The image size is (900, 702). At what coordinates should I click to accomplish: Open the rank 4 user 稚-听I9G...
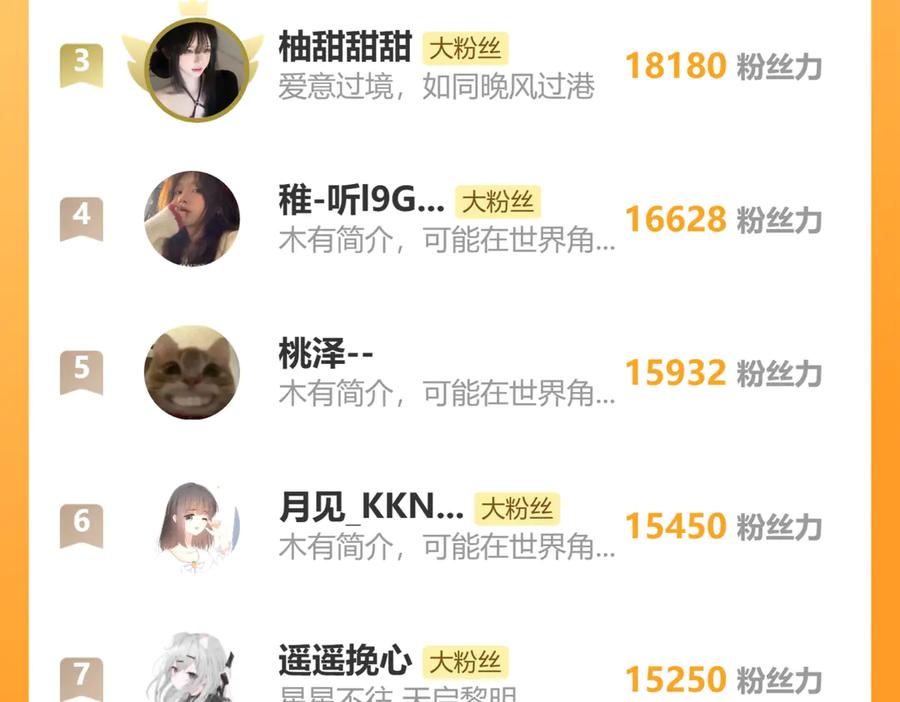[x=449, y=219]
